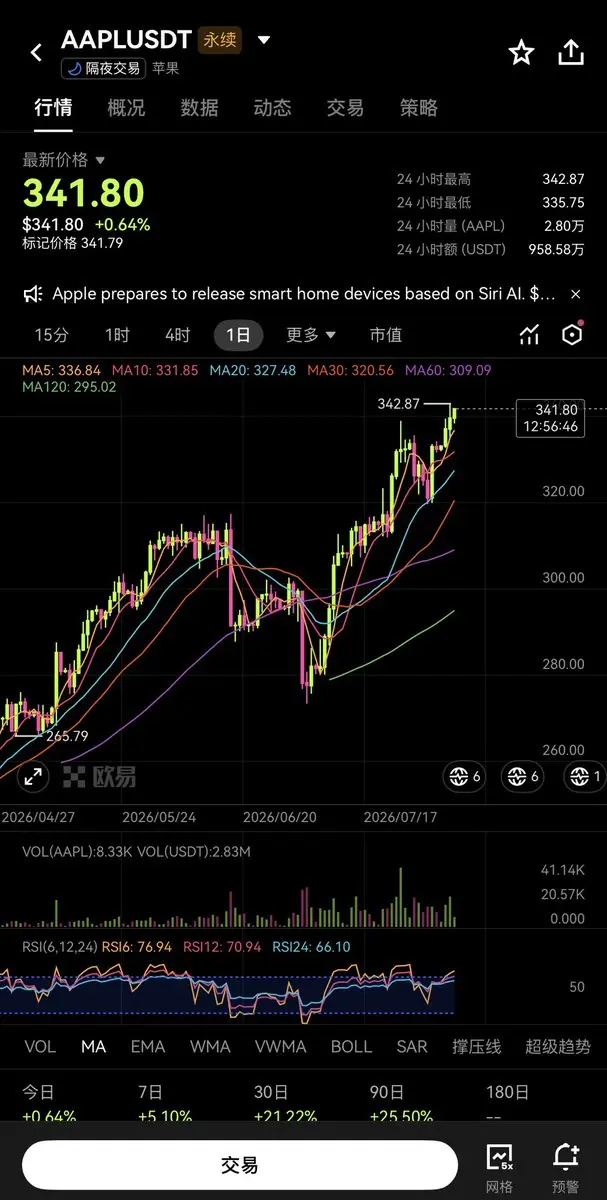This screenshot has width=607, height=1200.
Task: Tap the 交易 trade button
Action: 240,1165
